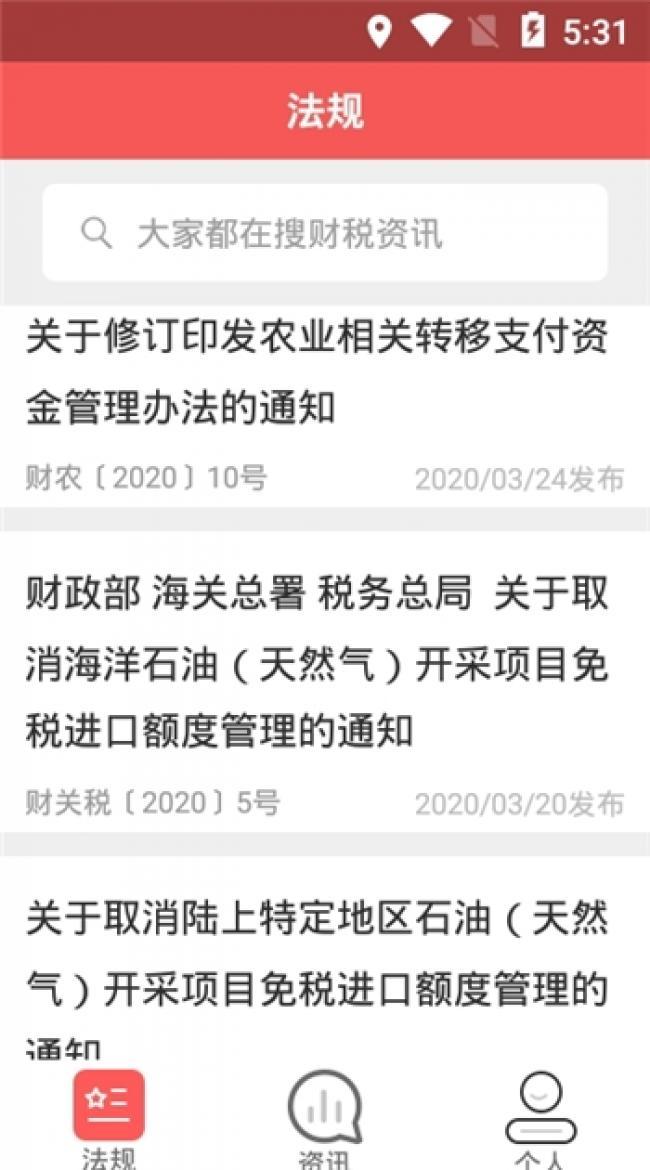The width and height of the screenshot is (650, 1170).
Task: Switch to the 资讯 tab
Action: (x=324, y=1118)
